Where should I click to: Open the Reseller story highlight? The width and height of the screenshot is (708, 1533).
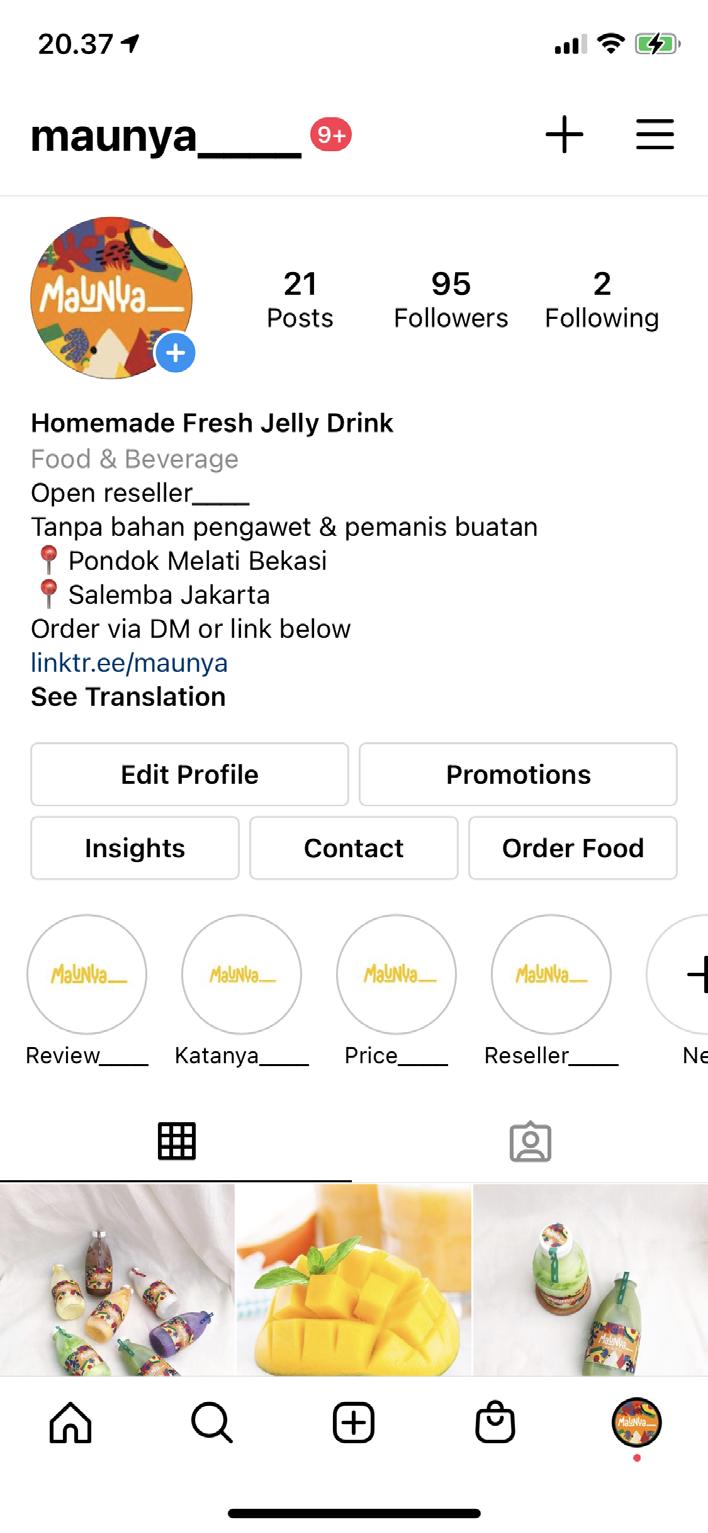coord(551,975)
